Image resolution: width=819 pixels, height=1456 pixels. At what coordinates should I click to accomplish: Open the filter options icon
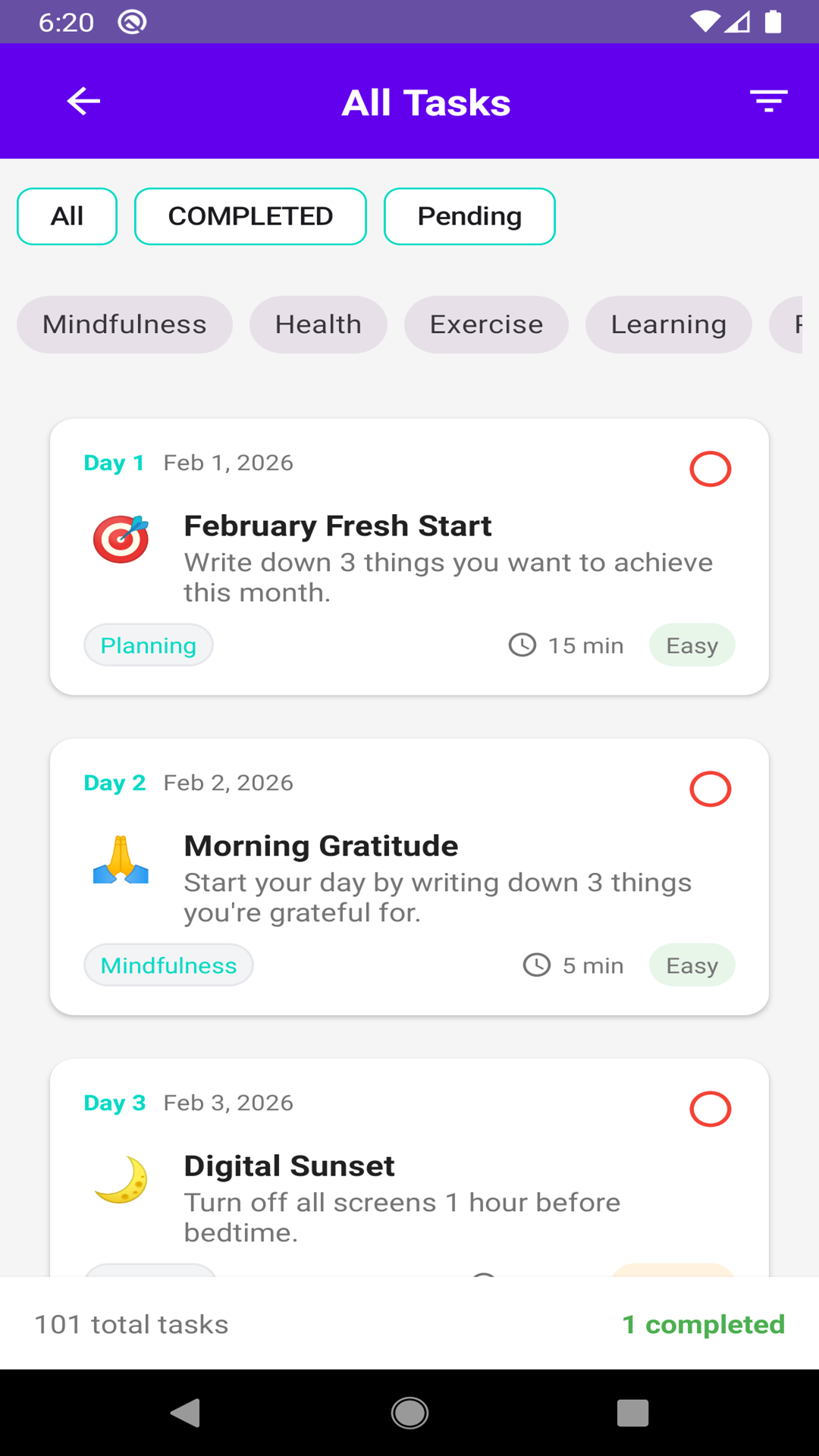[x=768, y=101]
